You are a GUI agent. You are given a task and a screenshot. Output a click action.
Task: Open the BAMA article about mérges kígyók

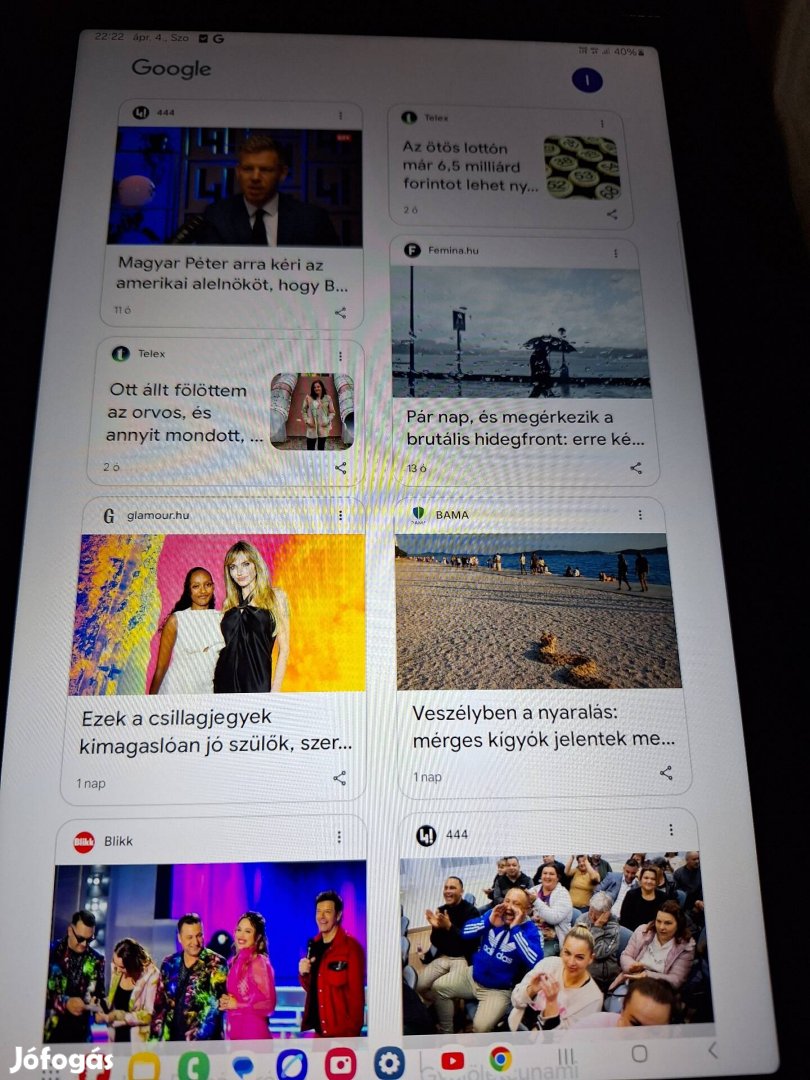[542, 727]
